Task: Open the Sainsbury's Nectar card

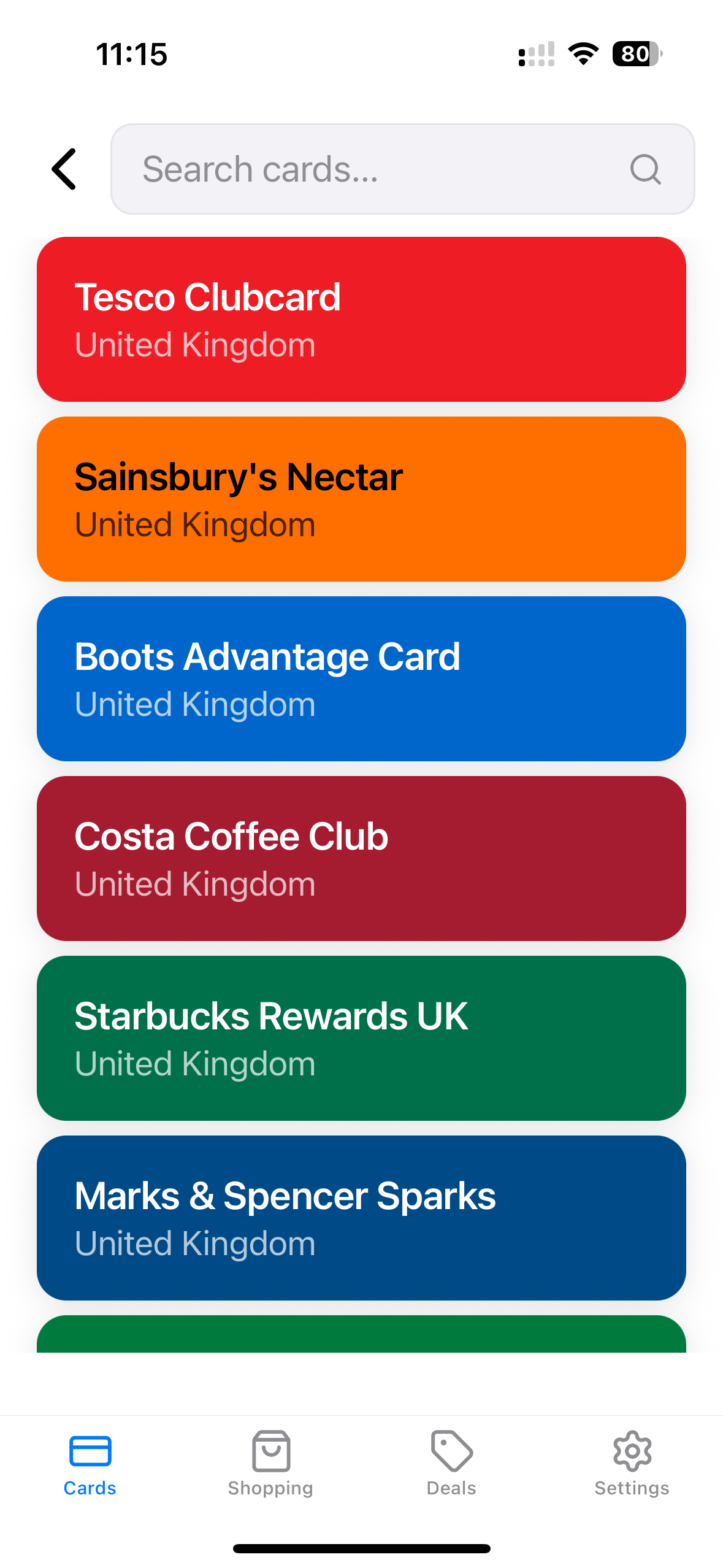Action: click(361, 498)
